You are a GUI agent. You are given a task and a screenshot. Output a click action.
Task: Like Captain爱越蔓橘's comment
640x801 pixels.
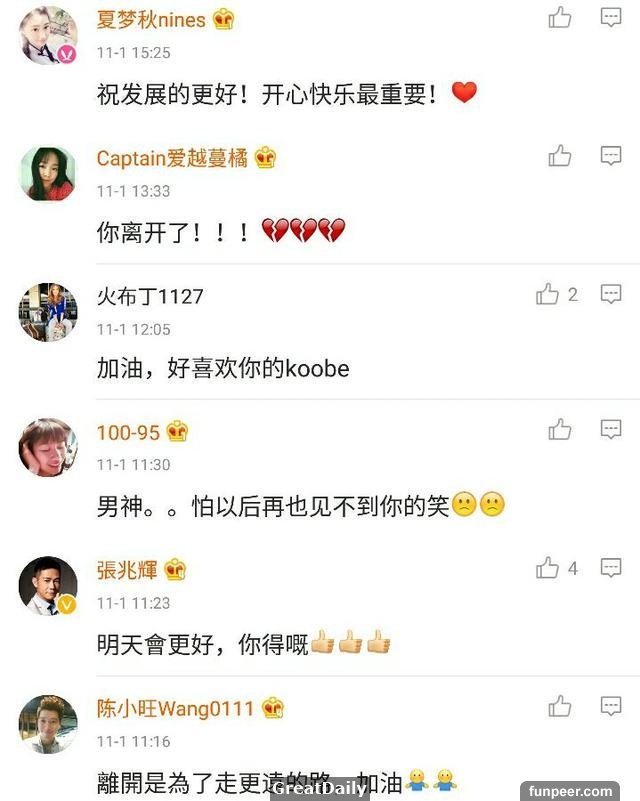(560, 155)
